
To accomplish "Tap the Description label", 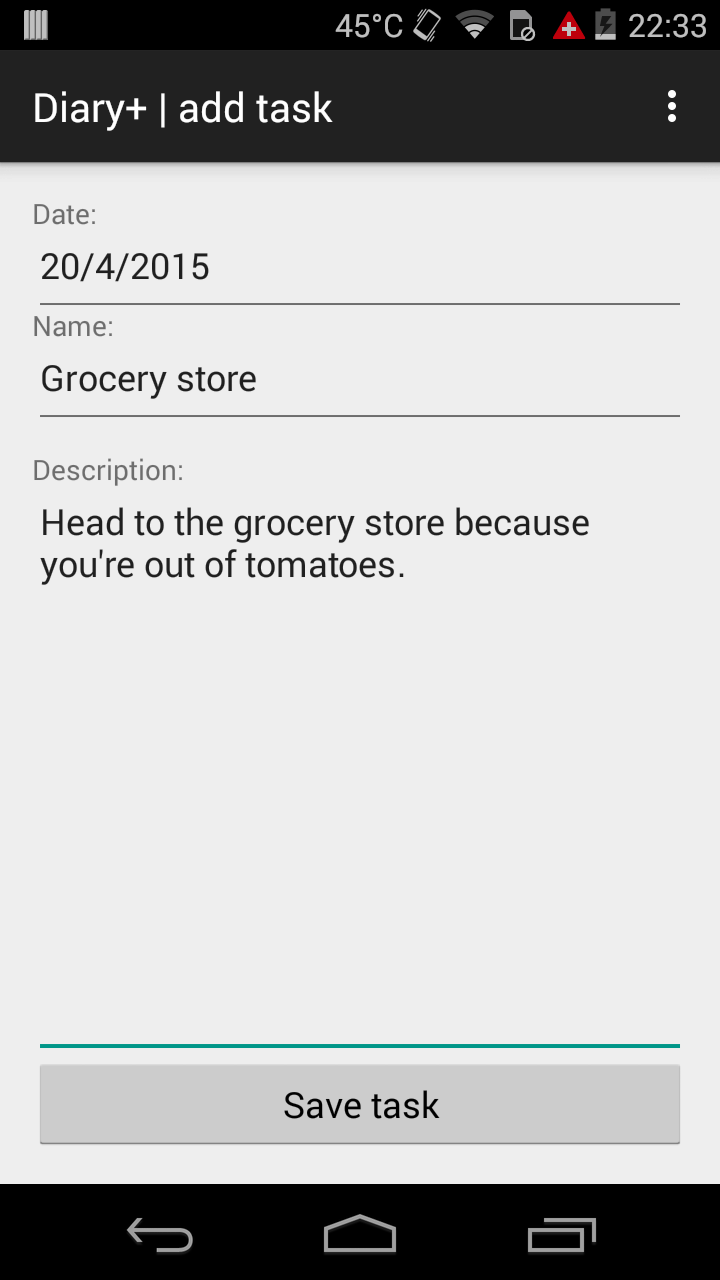I will coord(108,470).
